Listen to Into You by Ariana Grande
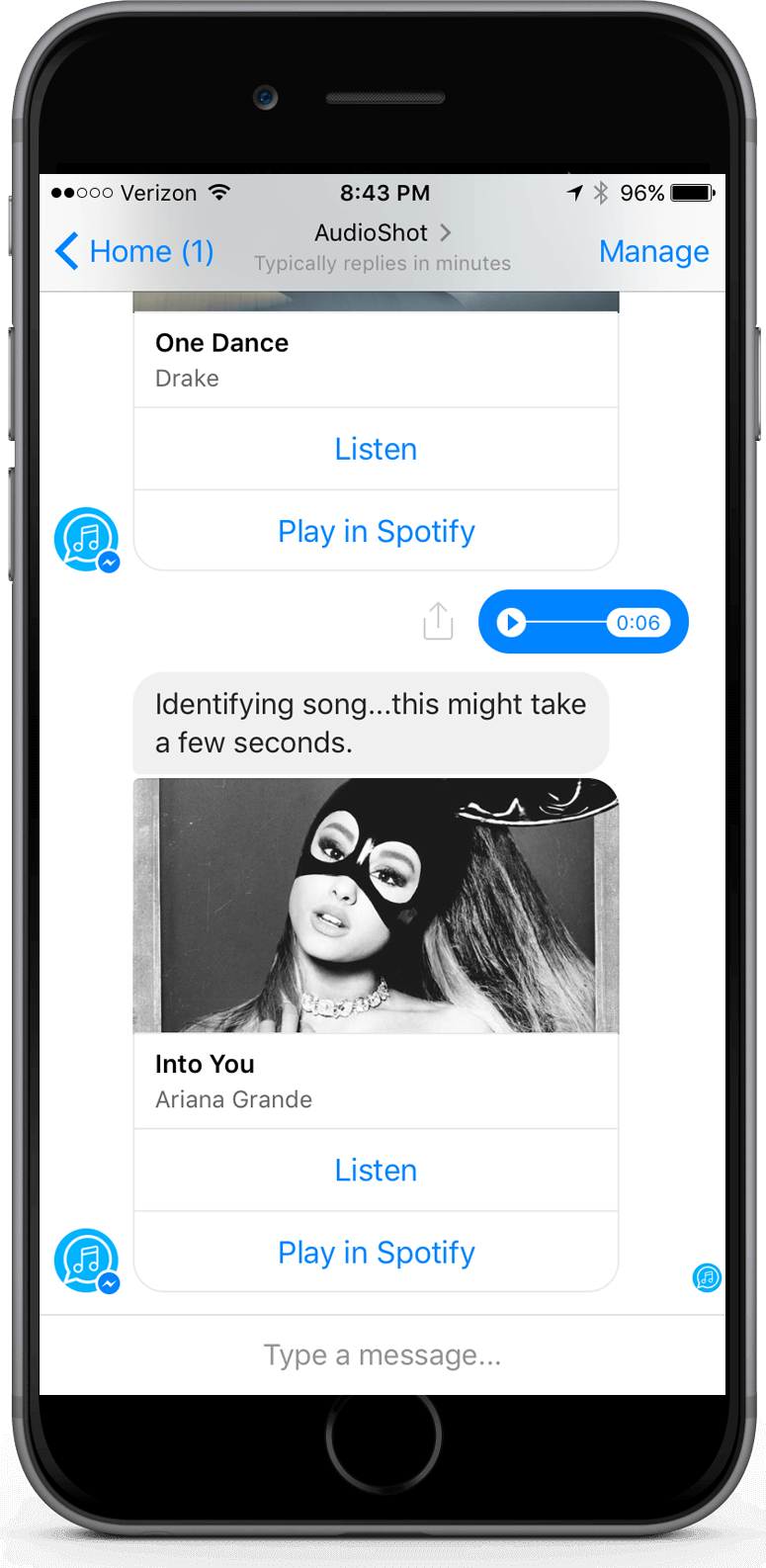Screen dimensions: 766x1568 coord(376,1170)
